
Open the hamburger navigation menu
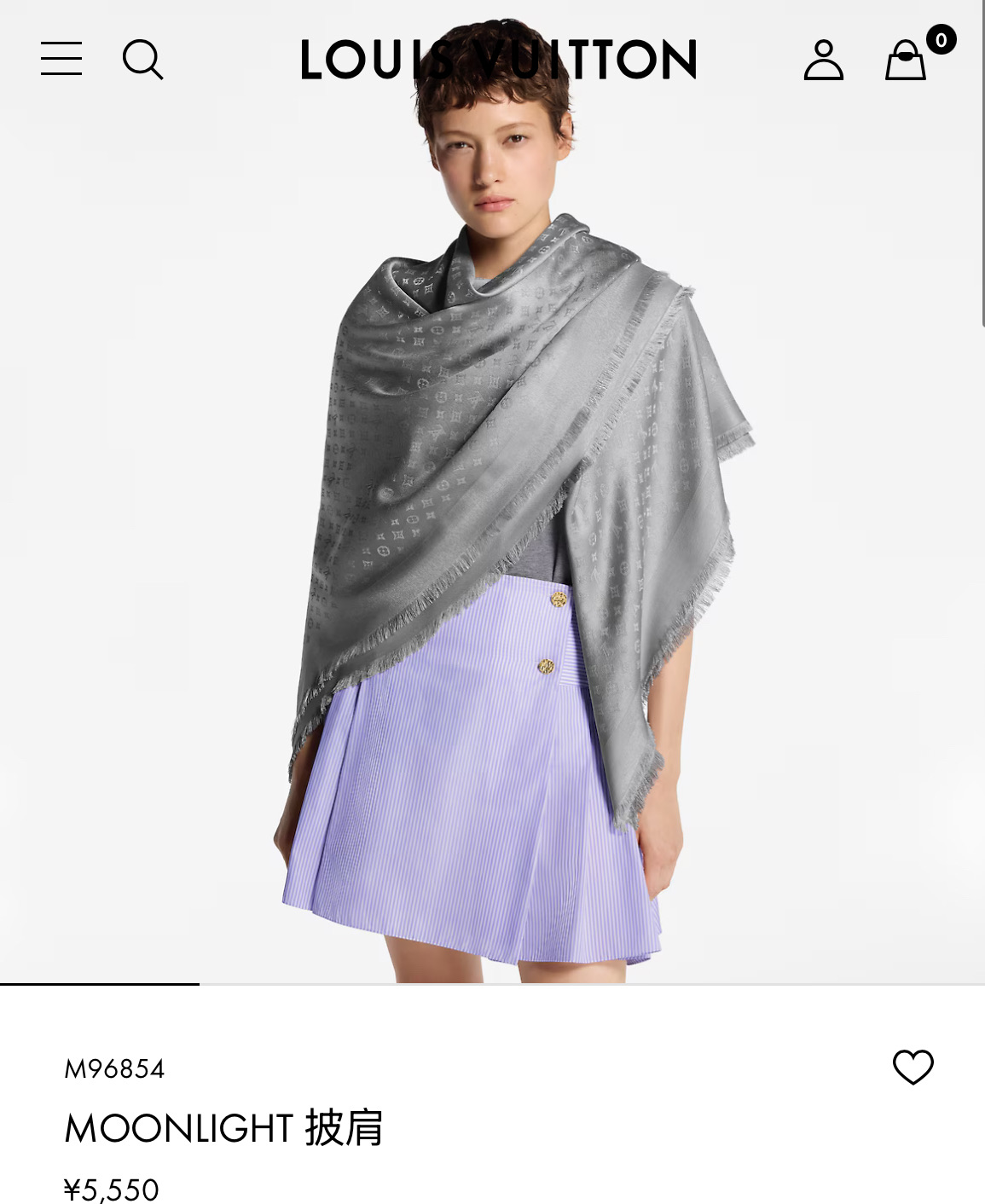click(x=61, y=59)
